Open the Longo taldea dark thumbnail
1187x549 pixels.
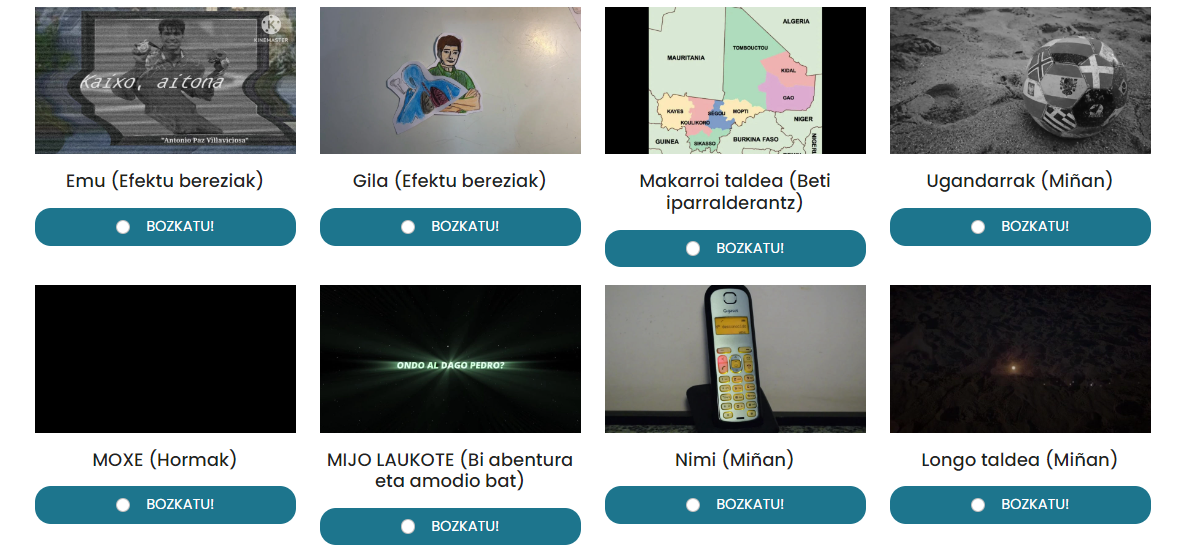(x=1020, y=359)
